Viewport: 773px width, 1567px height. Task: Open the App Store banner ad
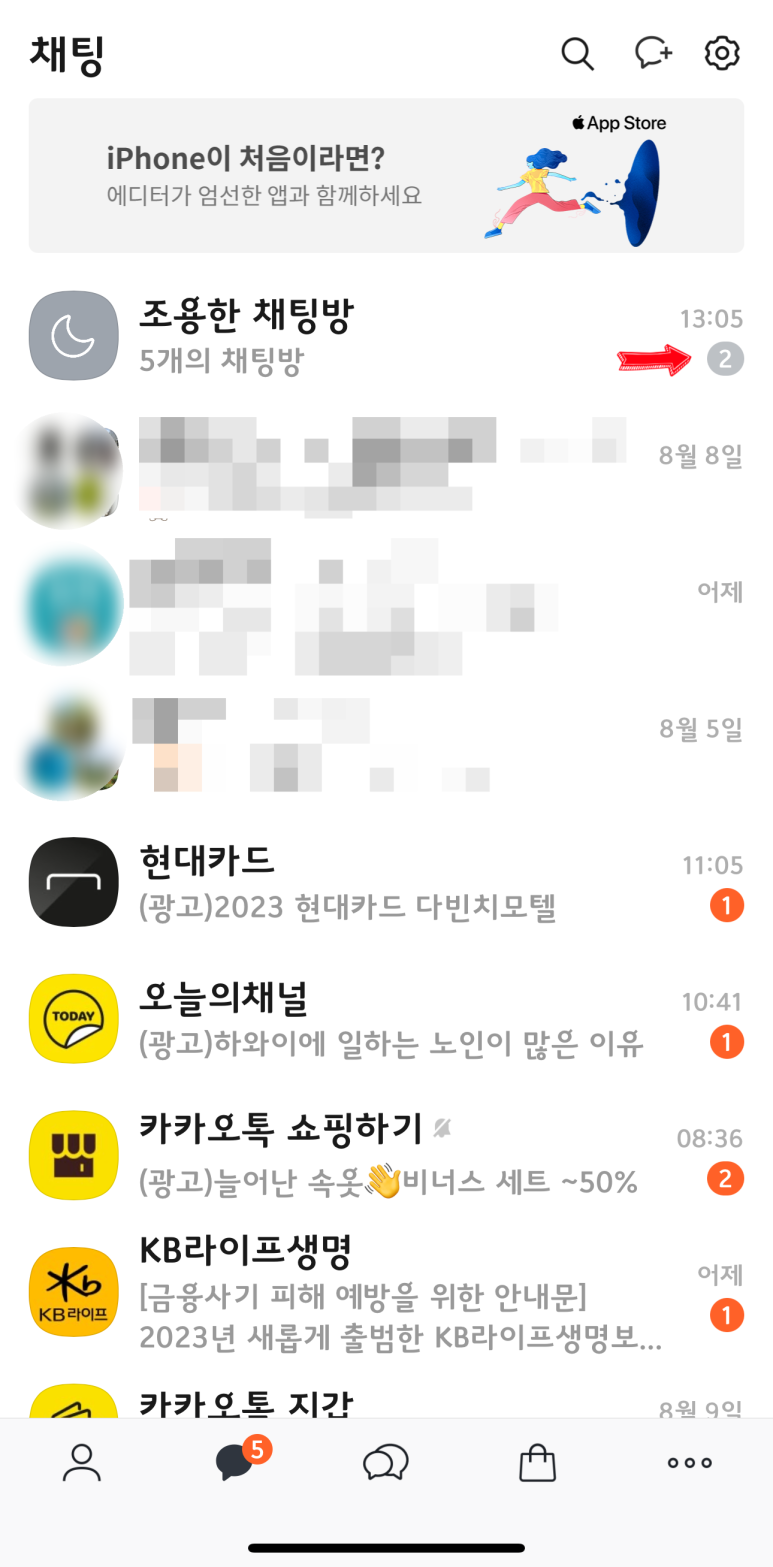click(x=386, y=175)
